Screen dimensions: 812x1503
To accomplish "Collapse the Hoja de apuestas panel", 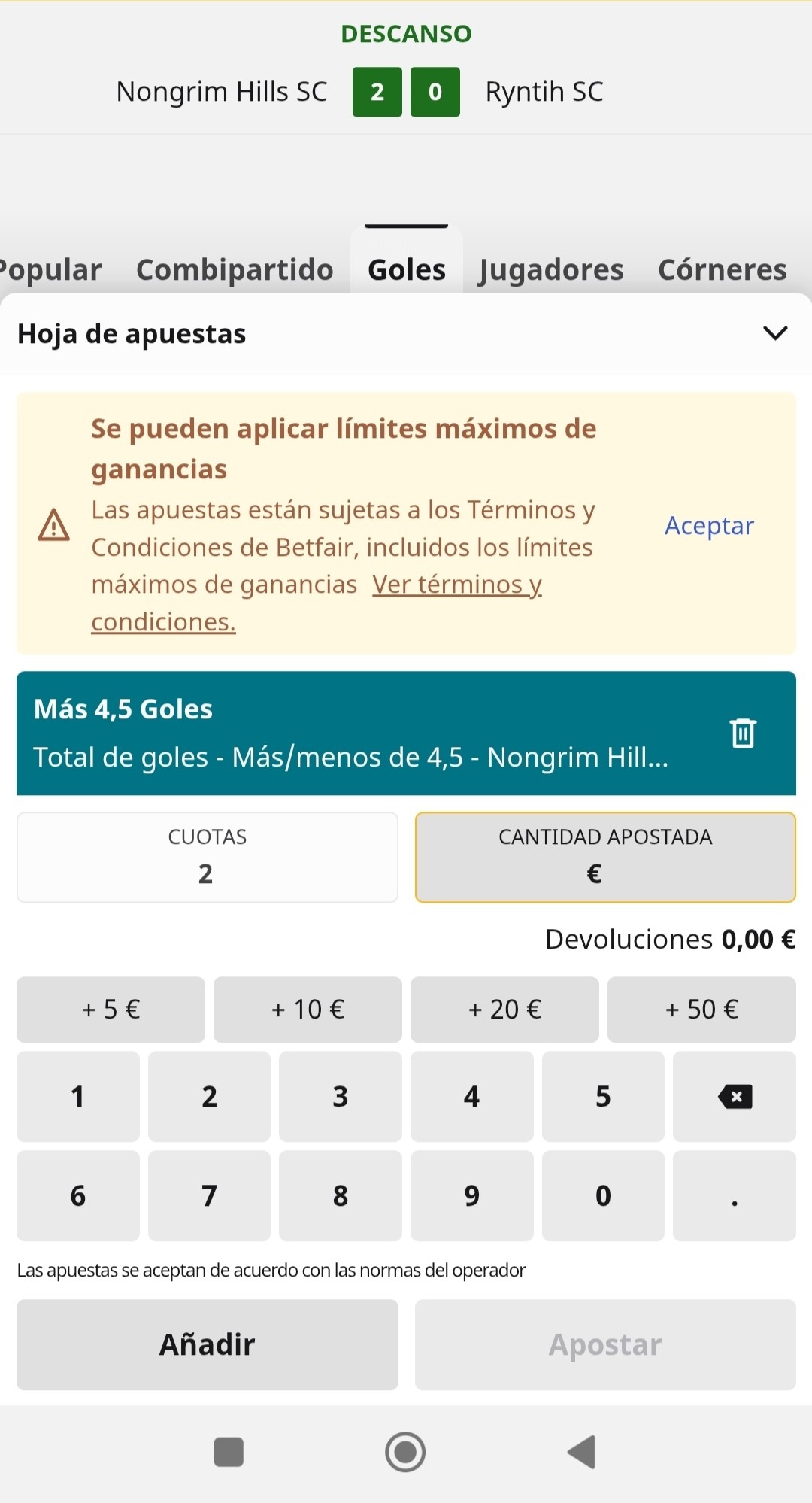I will [775, 332].
